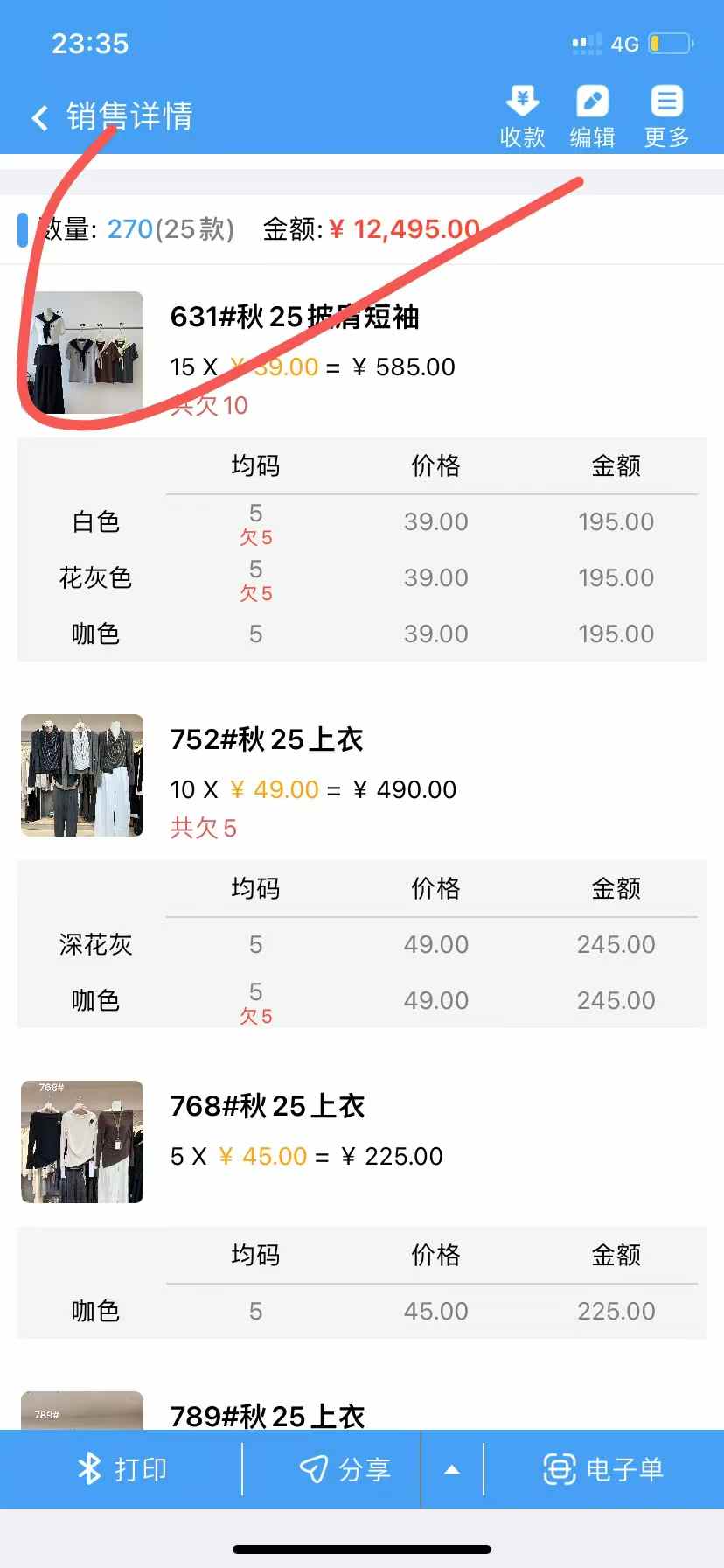This screenshot has width=724, height=1568.
Task: Open the 更多 menu
Action: (x=666, y=117)
